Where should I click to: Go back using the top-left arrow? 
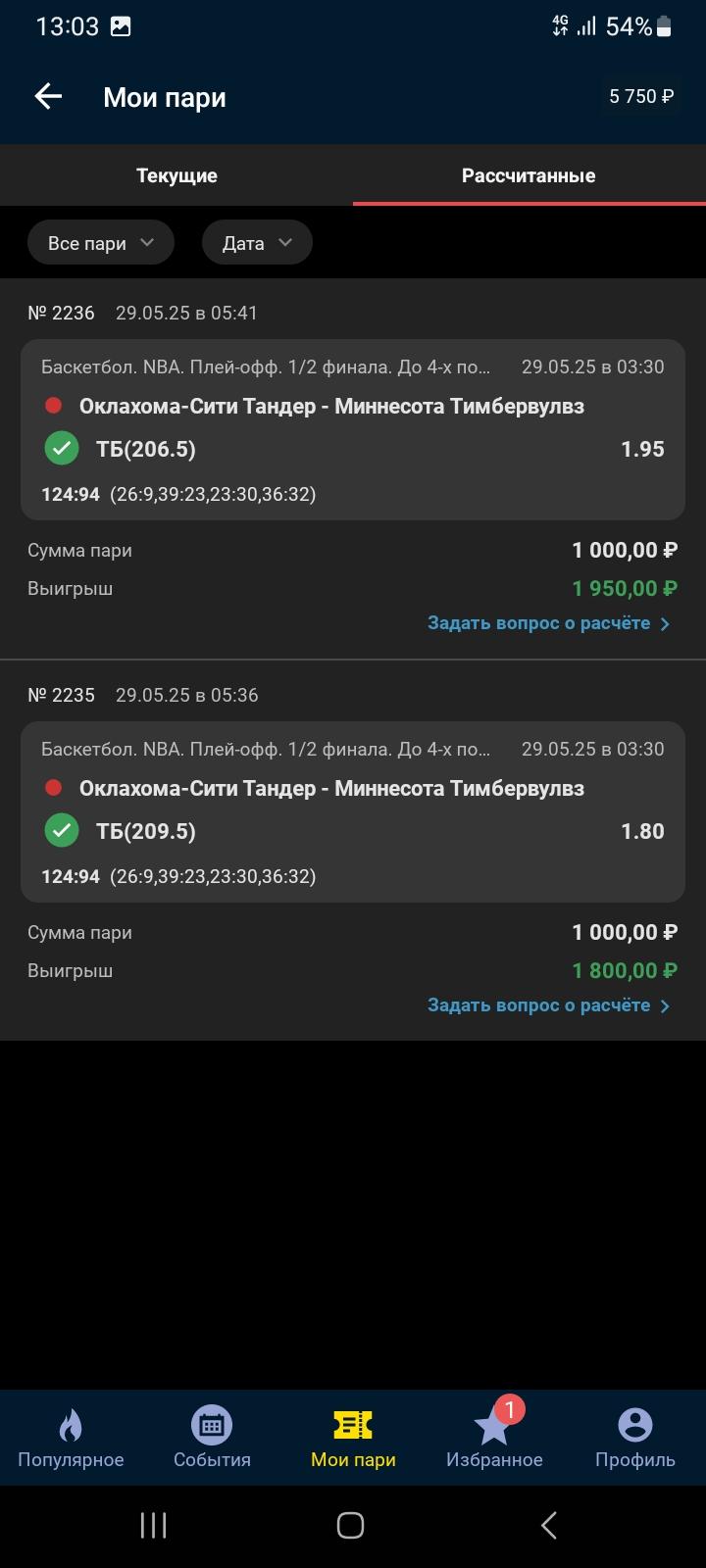tap(48, 96)
